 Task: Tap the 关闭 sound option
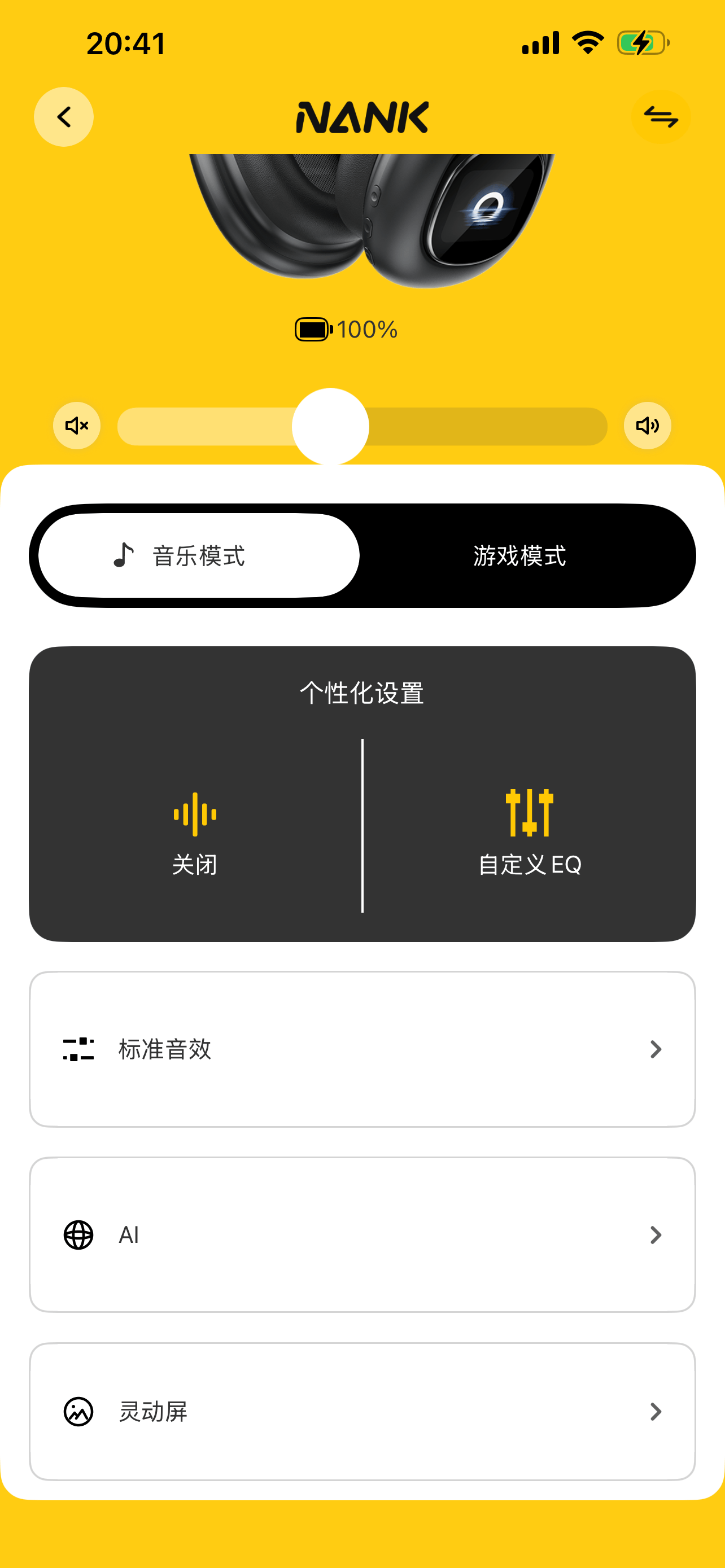click(195, 832)
